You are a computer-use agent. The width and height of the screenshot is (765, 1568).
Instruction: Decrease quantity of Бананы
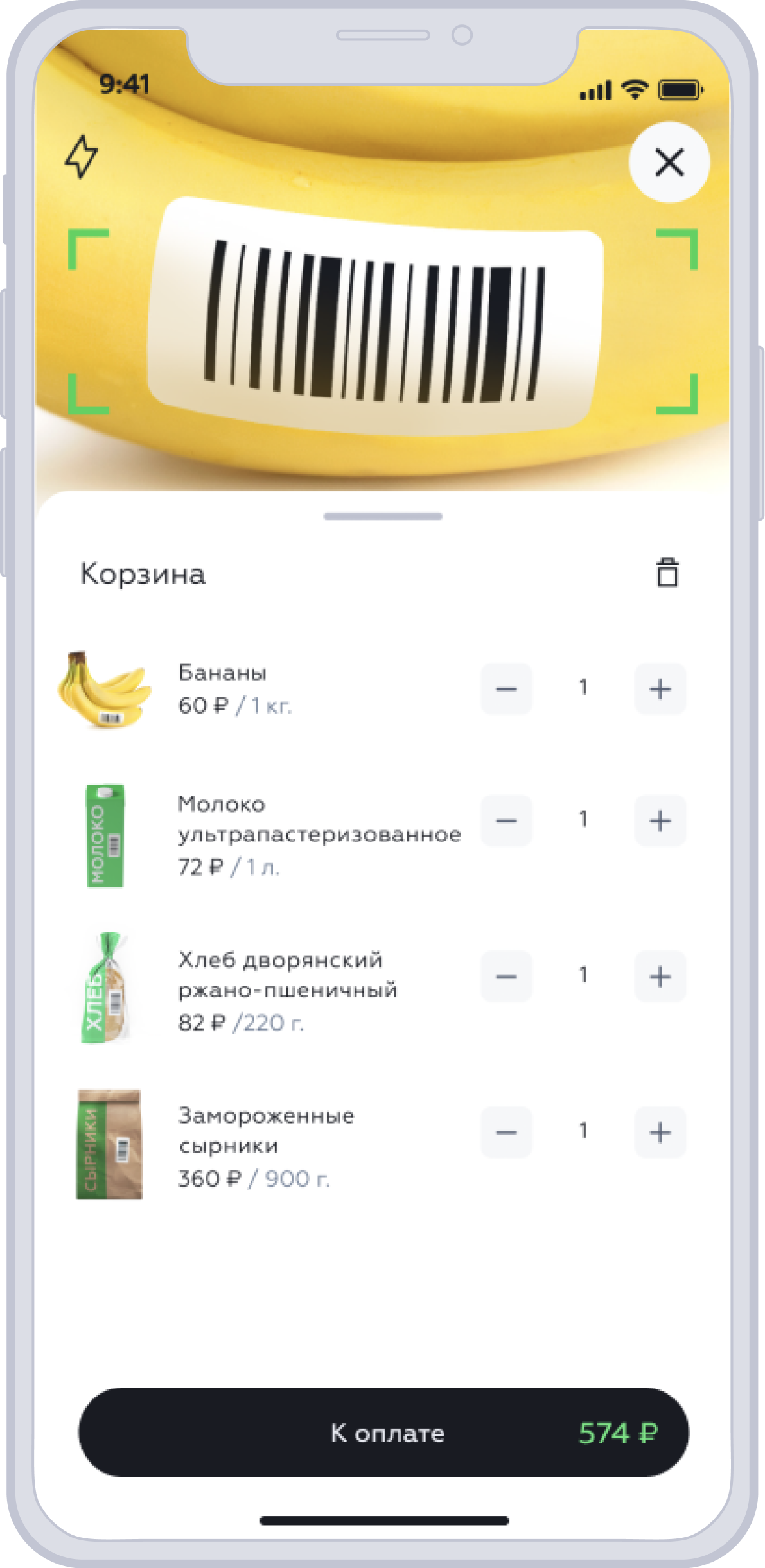click(x=506, y=689)
